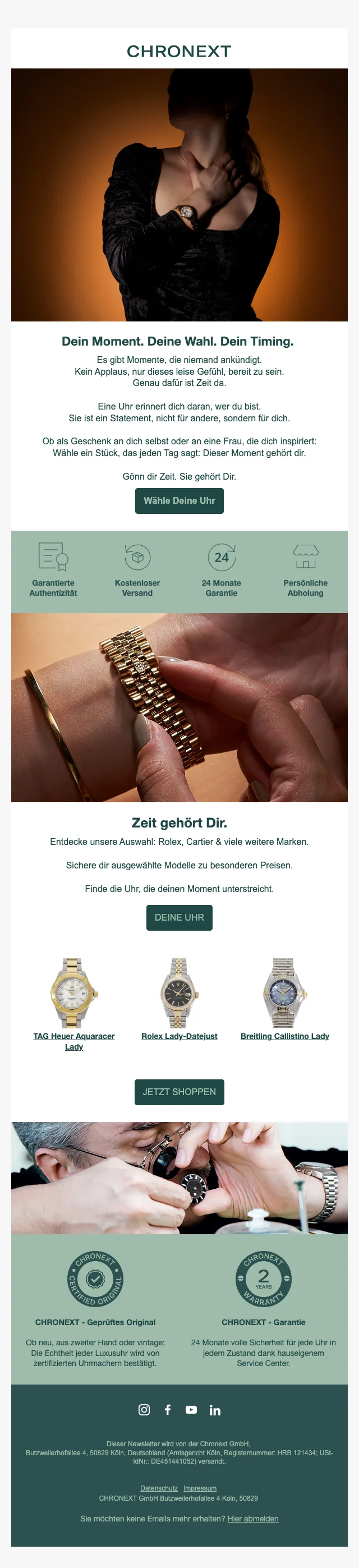This screenshot has width=359, height=1568.
Task: Tap JETZT SHOPPEN button
Action: [x=179, y=1091]
